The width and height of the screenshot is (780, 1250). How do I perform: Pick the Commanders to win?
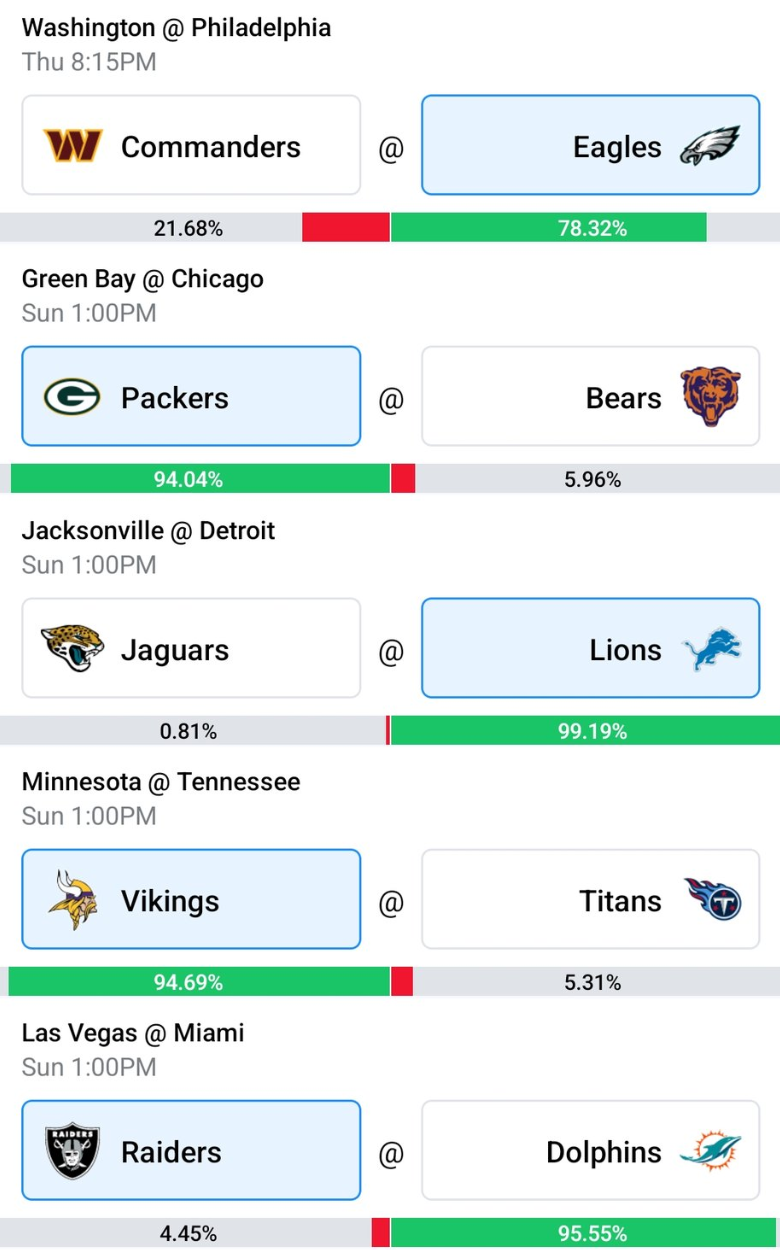[191, 145]
